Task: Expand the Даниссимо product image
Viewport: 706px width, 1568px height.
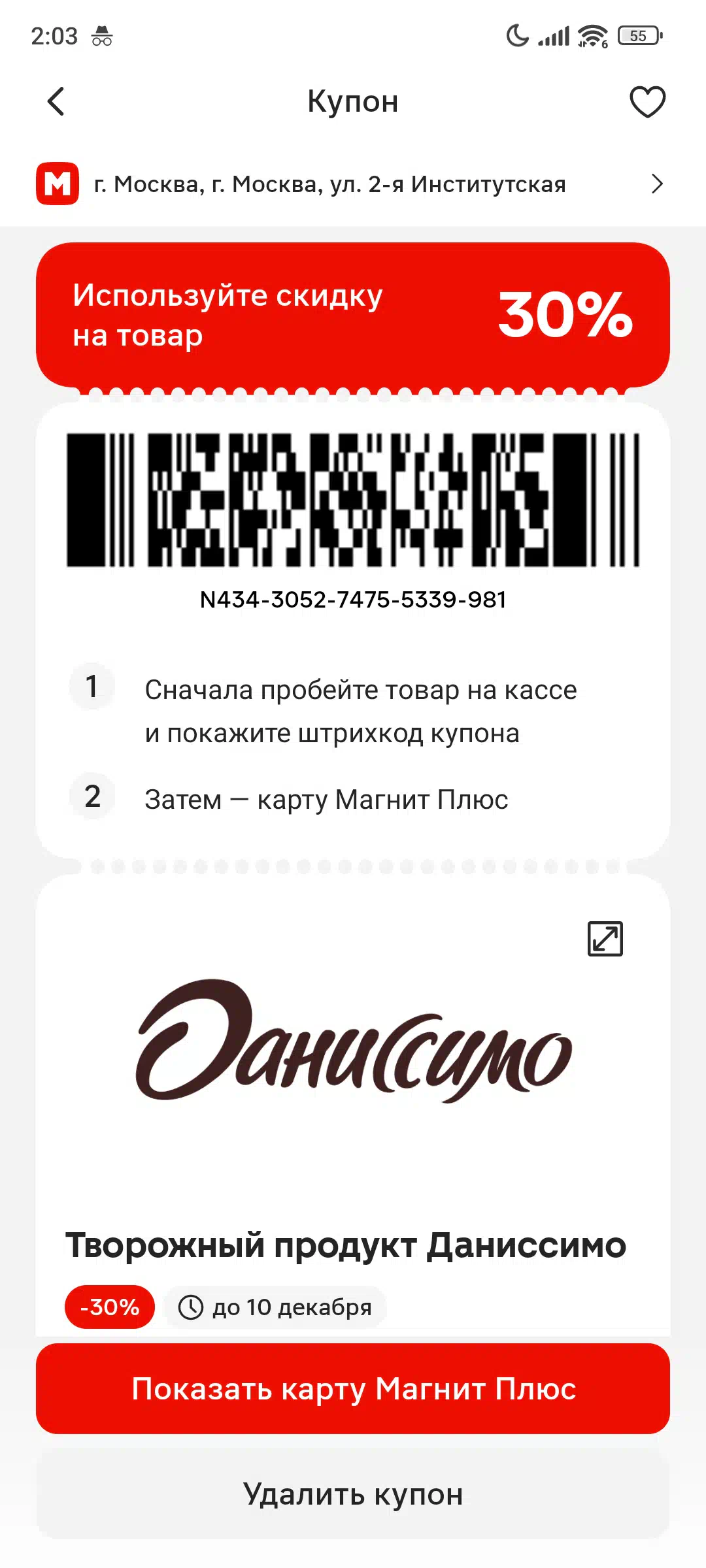Action: 605,939
